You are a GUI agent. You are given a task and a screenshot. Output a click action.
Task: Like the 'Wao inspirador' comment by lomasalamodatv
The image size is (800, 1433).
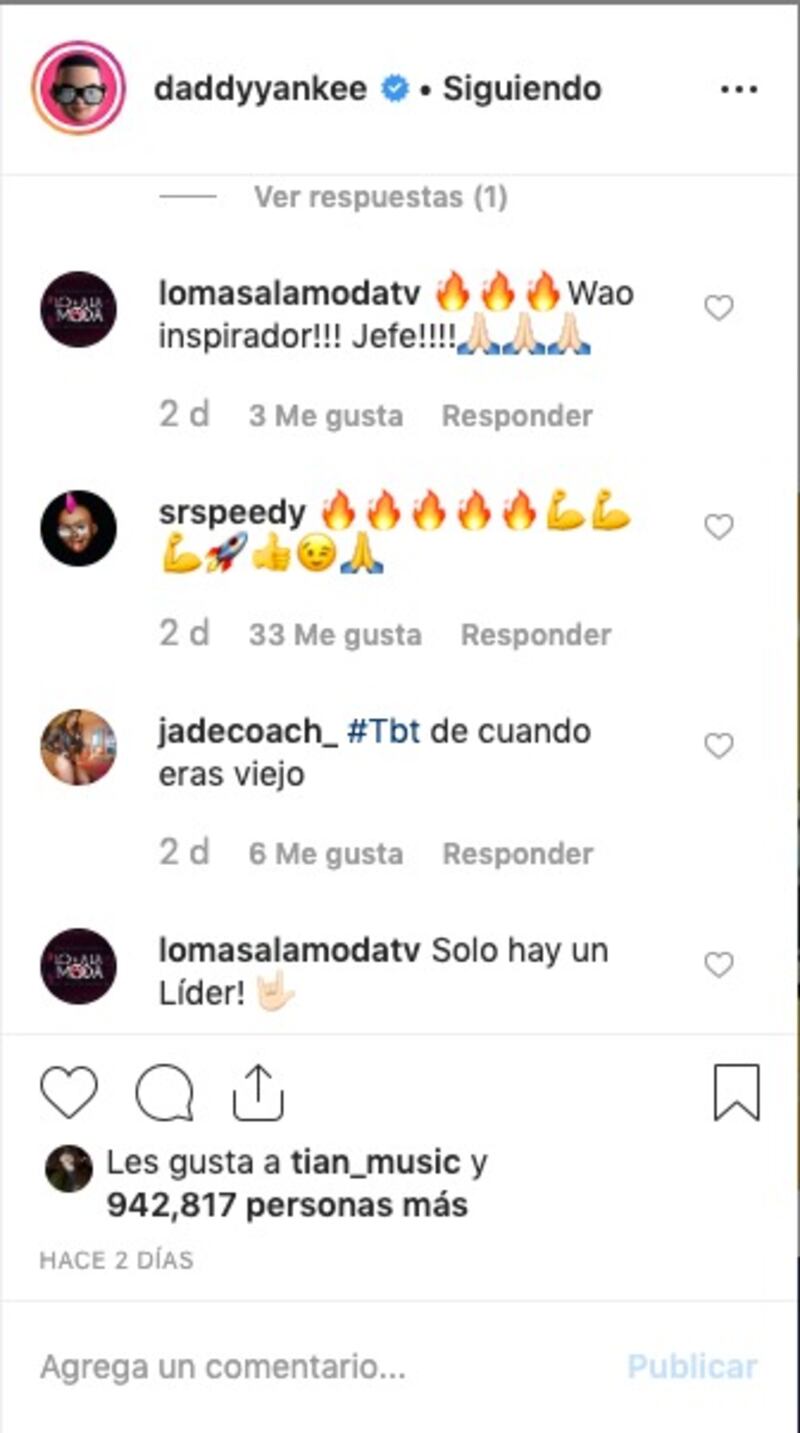(719, 309)
